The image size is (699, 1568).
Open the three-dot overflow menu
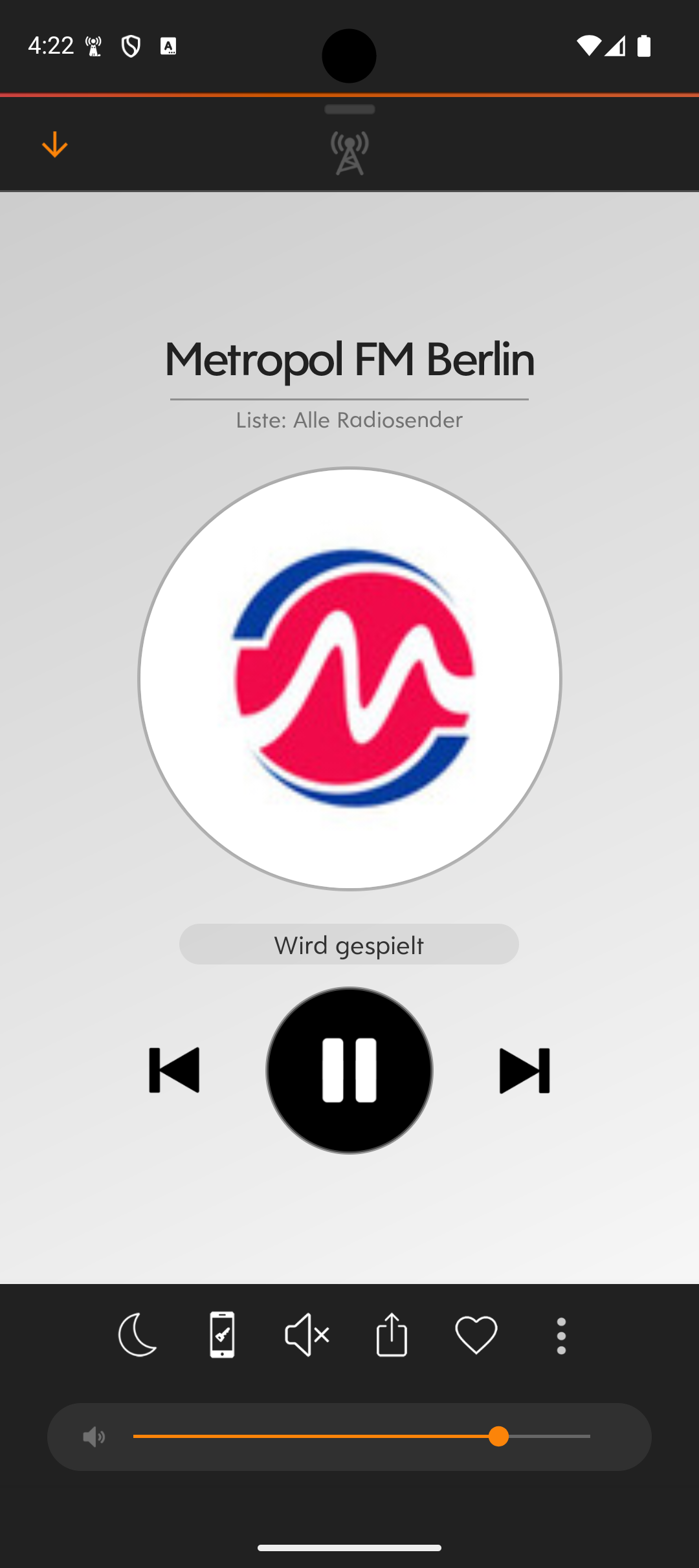(561, 1336)
